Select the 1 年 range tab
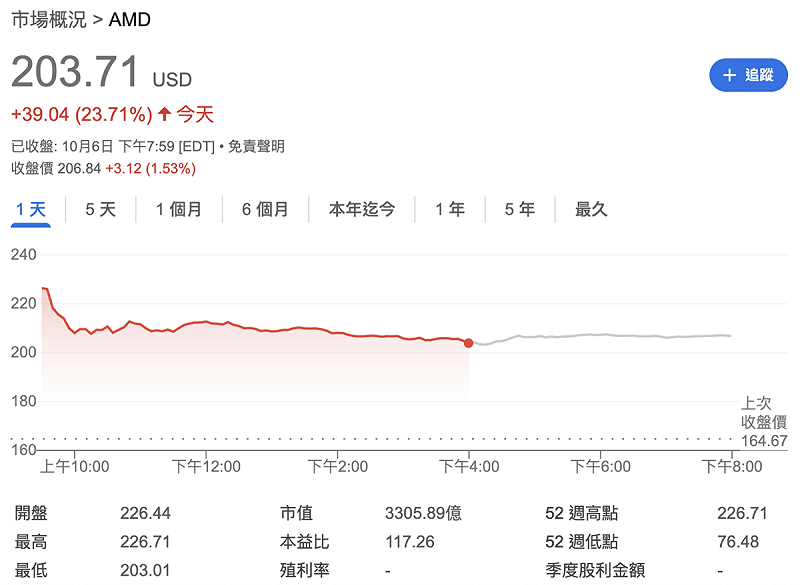The height and width of the screenshot is (585, 800). [x=450, y=209]
